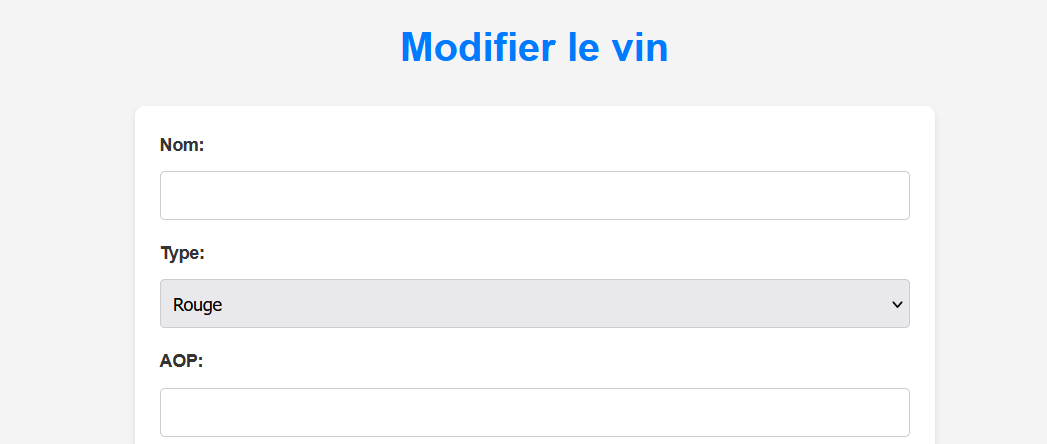Viewport: 1047px width, 444px height.
Task: Focus the AOP input field
Action: (x=534, y=412)
